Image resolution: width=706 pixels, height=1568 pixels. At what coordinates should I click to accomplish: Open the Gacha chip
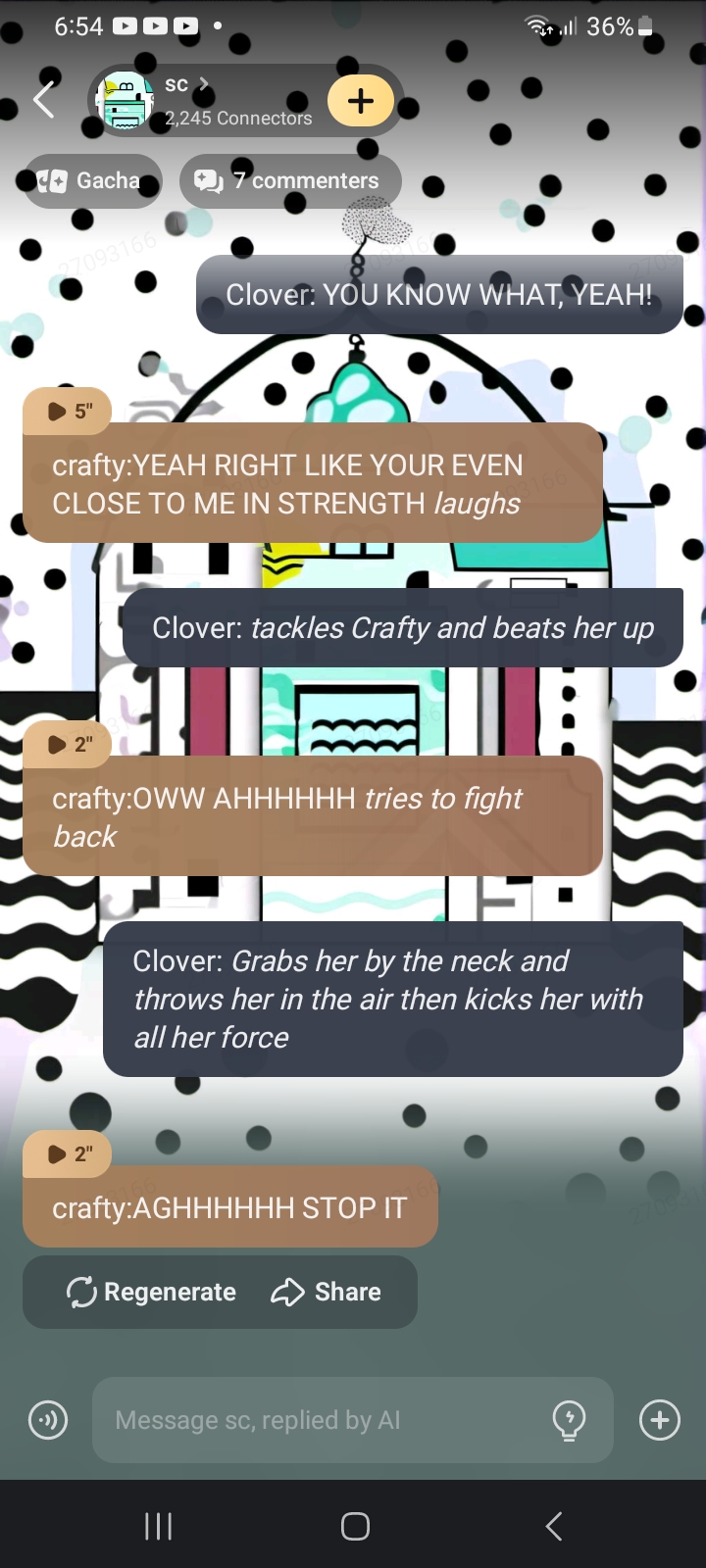pos(93,181)
